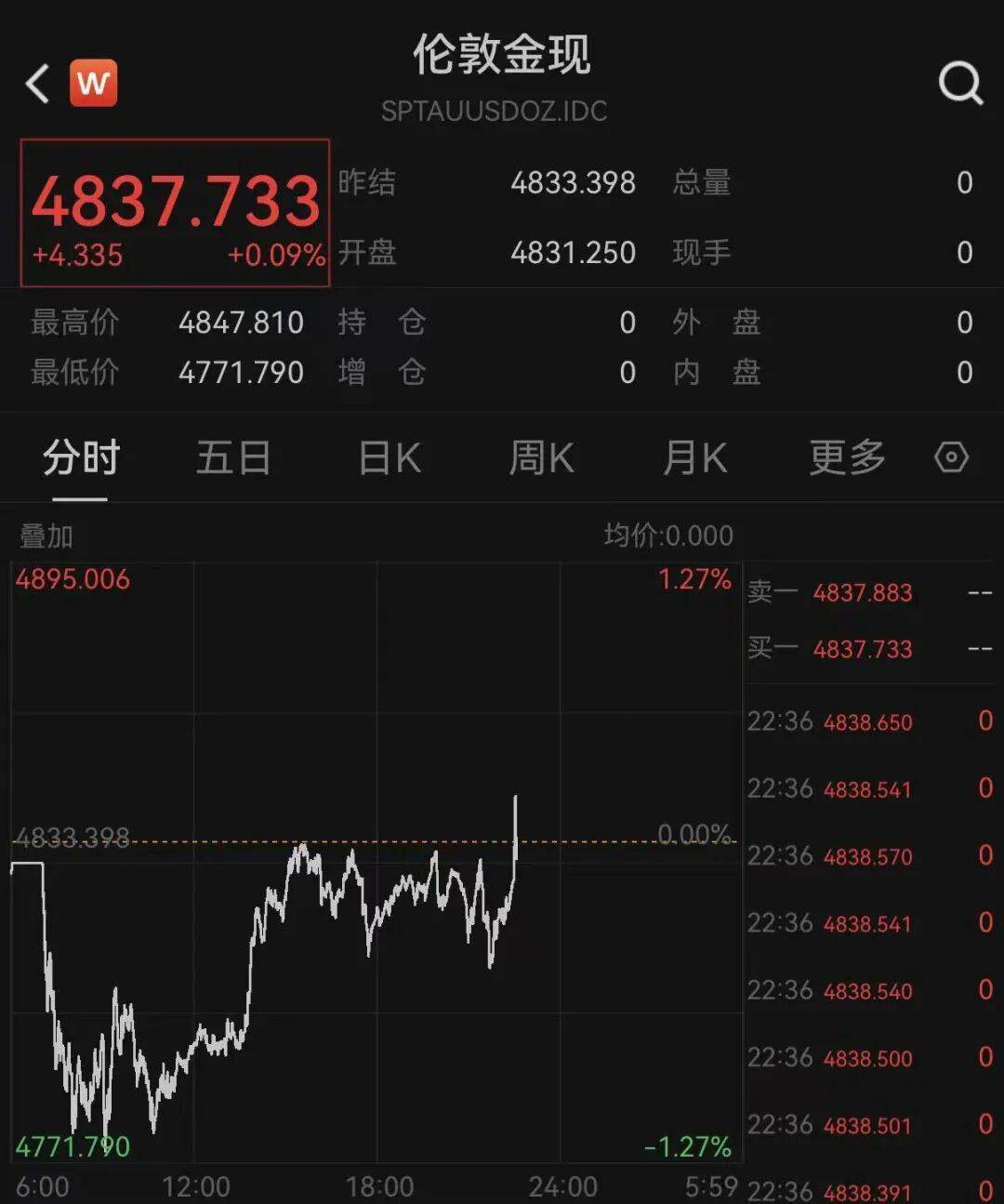Screen dimensions: 1004x1204
Task: View the 月K chart tab
Action: (694, 458)
